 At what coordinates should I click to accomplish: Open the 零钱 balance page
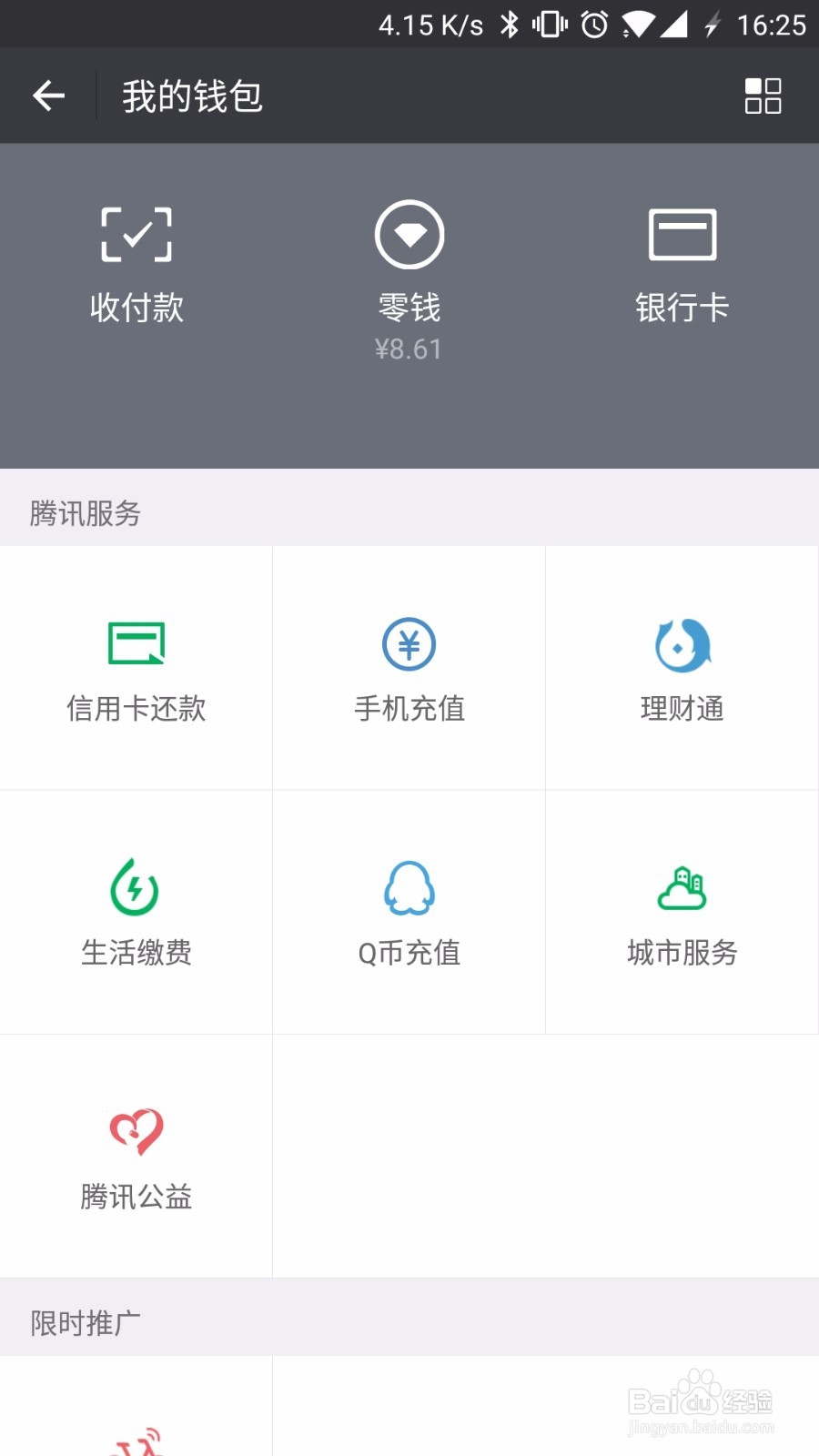[409, 264]
